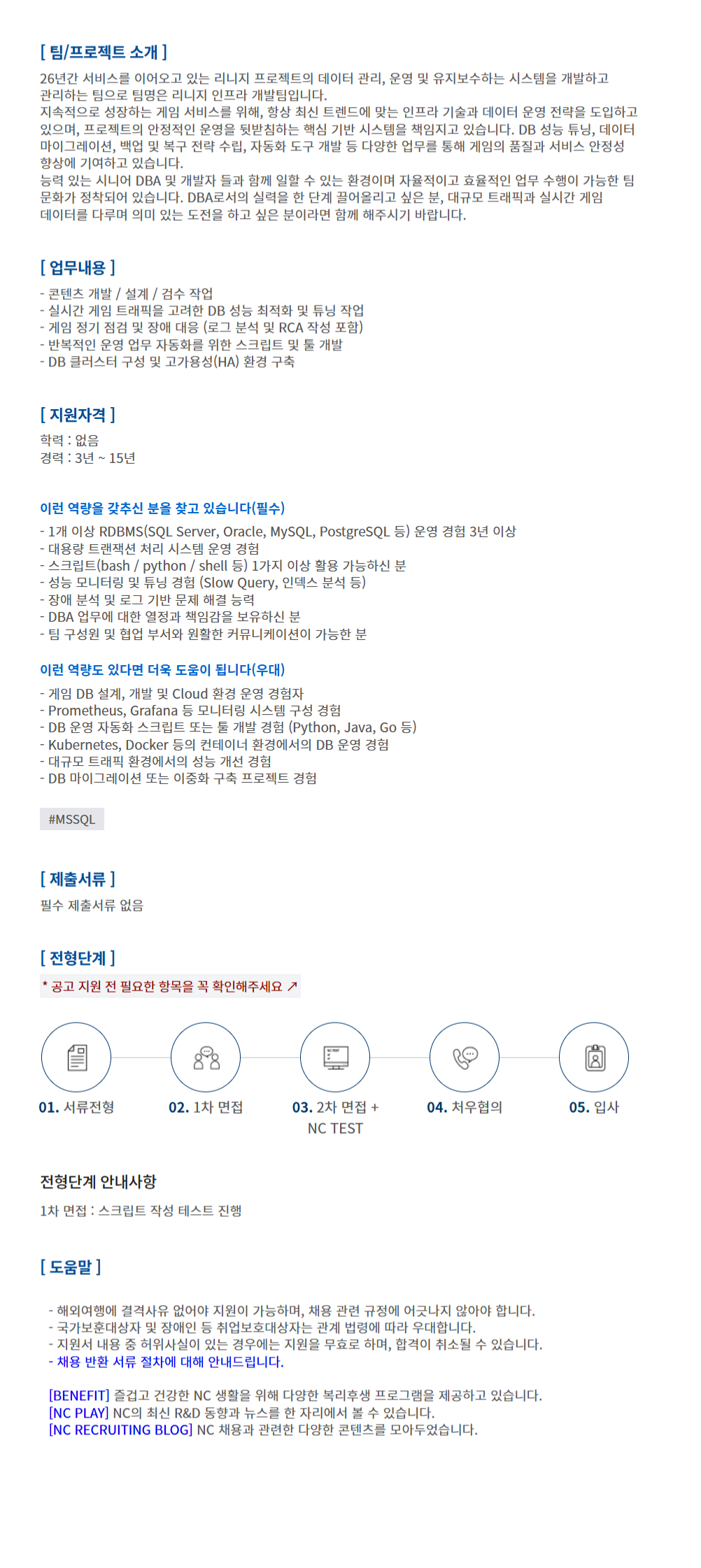Open the [BENEFIT] welfare program link
The width and height of the screenshot is (701, 1568).
[79, 1395]
